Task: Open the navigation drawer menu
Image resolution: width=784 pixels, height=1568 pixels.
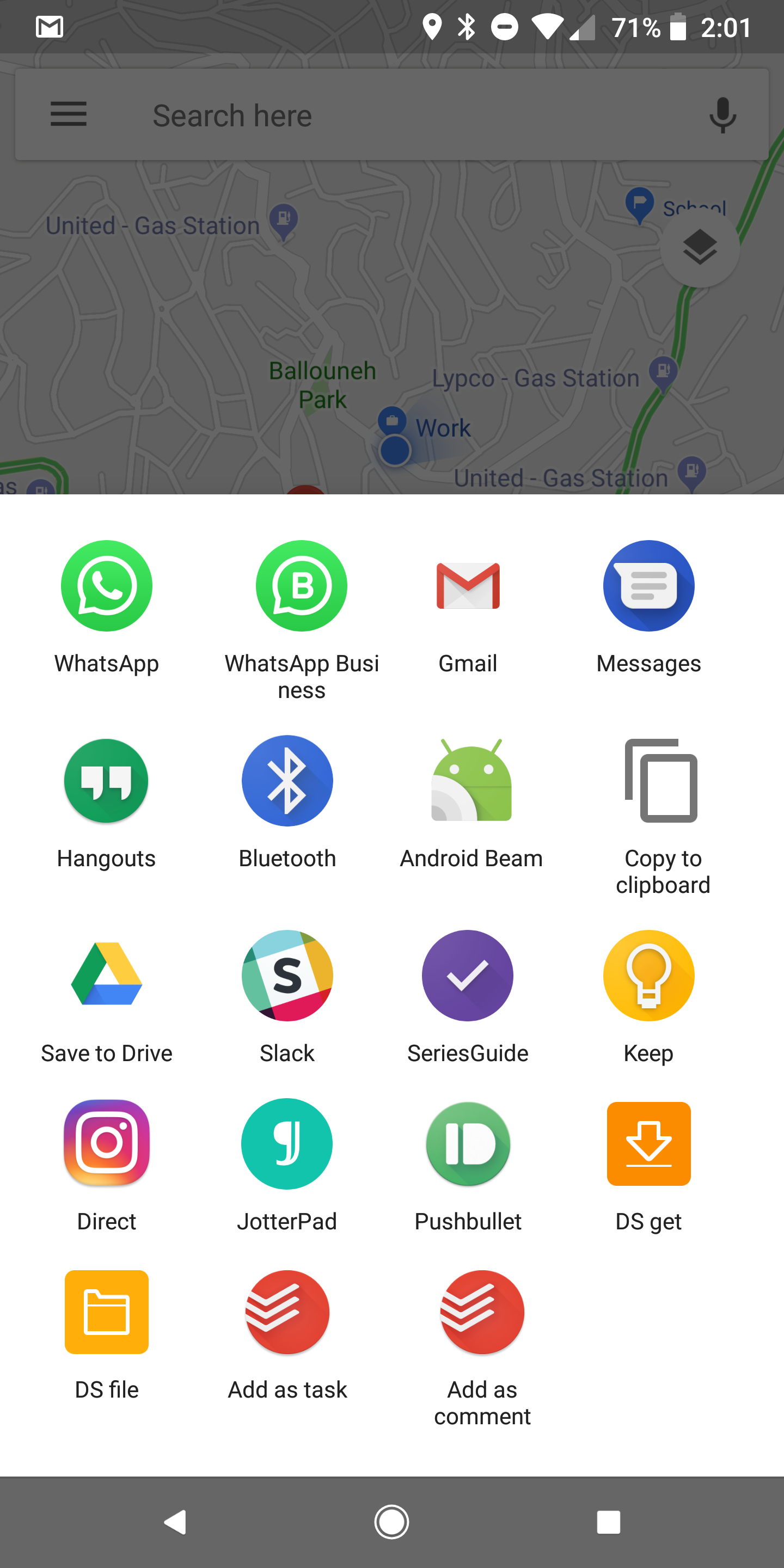Action: tap(68, 114)
